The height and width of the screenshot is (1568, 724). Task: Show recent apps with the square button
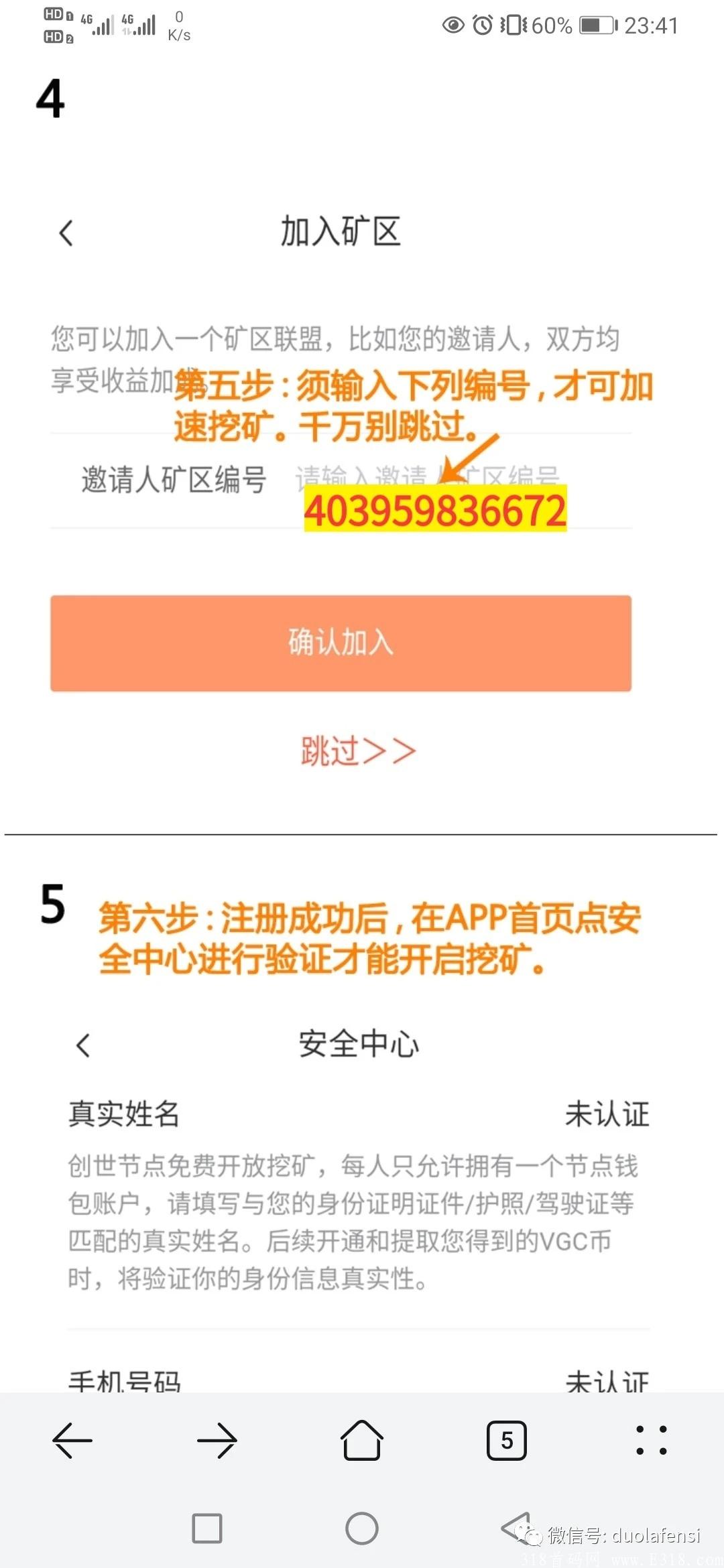coord(207,1528)
